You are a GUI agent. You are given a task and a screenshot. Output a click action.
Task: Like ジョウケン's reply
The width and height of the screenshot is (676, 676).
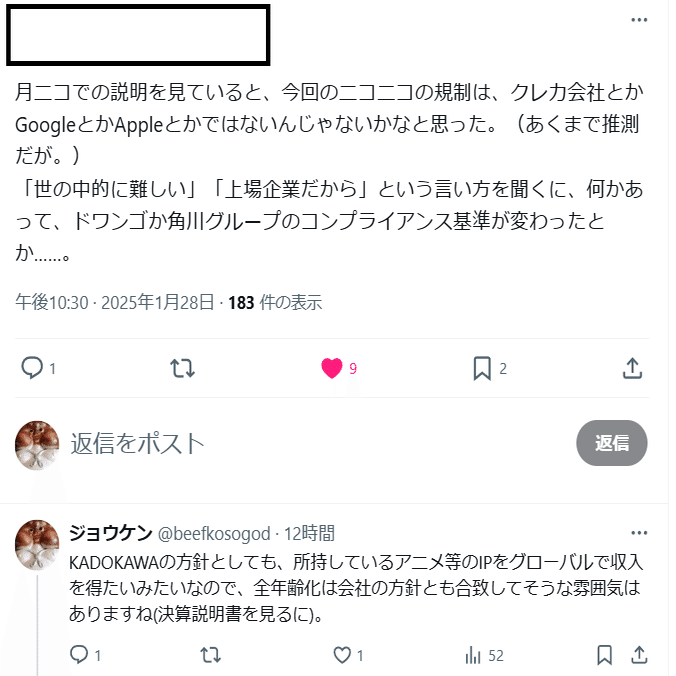click(342, 655)
